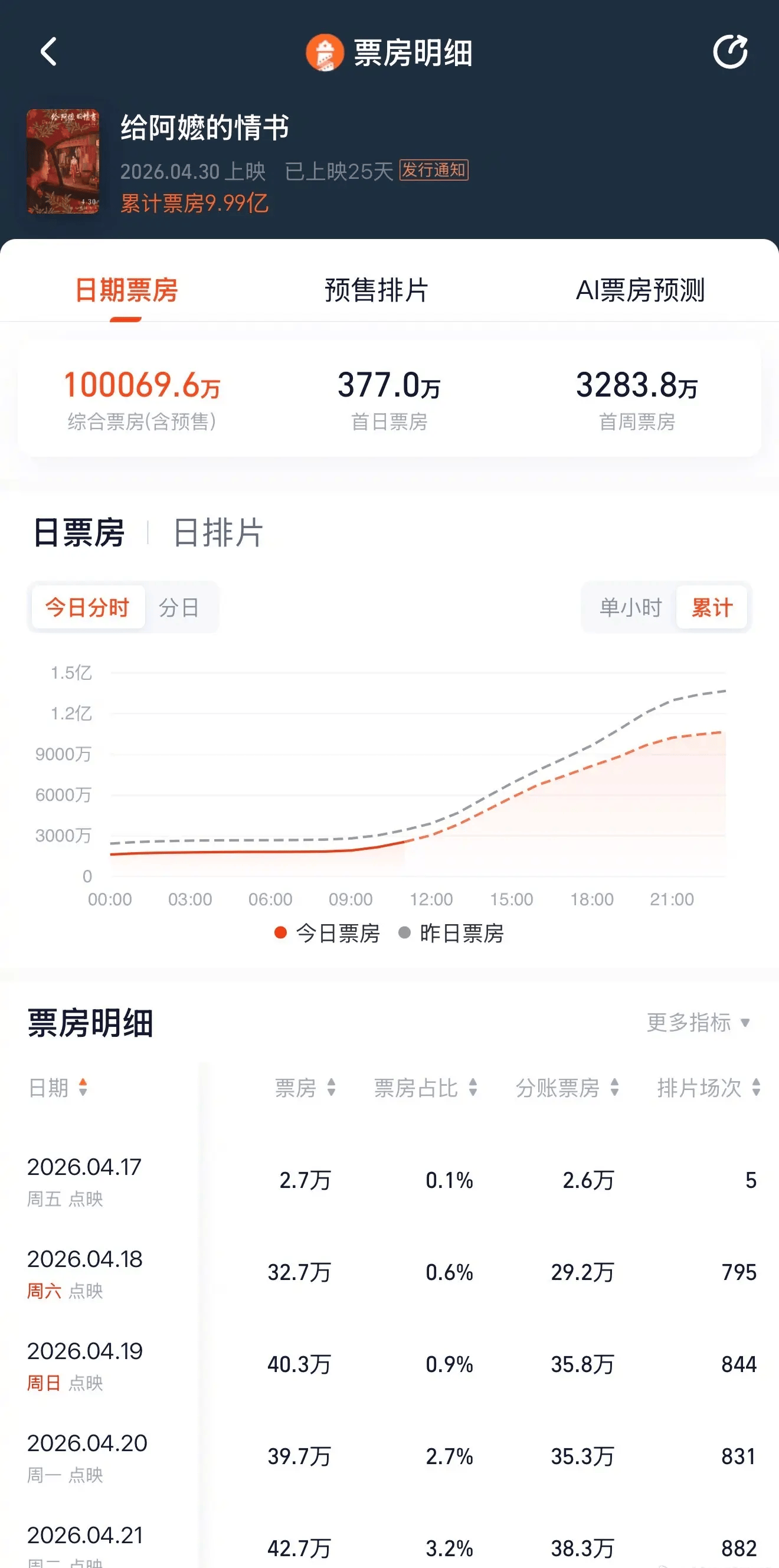Screen dimensions: 779x1568
Task: Switch chart to 日排片
Action: [218, 533]
